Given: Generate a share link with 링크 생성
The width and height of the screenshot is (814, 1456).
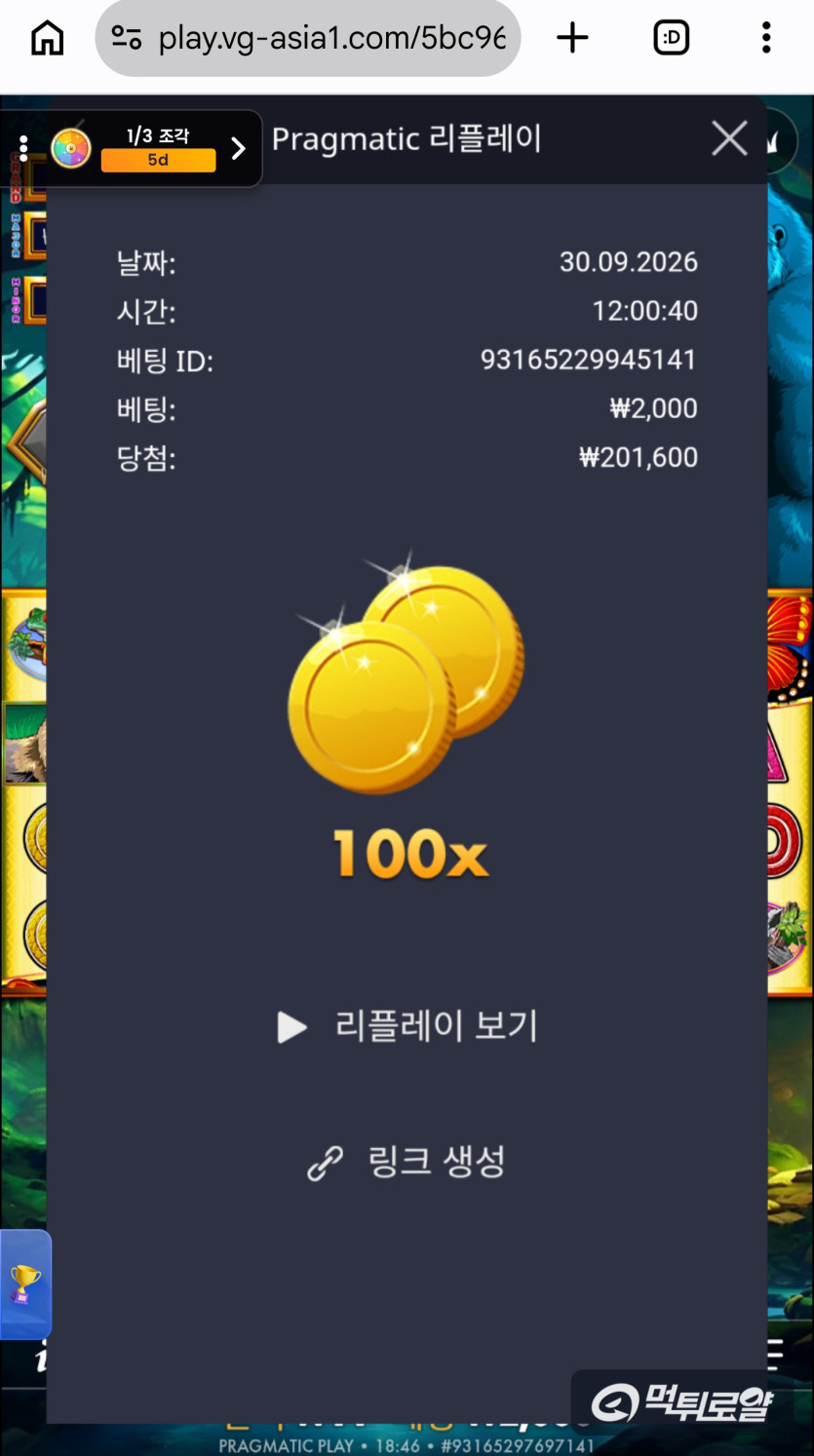Looking at the screenshot, I should coord(407,1162).
